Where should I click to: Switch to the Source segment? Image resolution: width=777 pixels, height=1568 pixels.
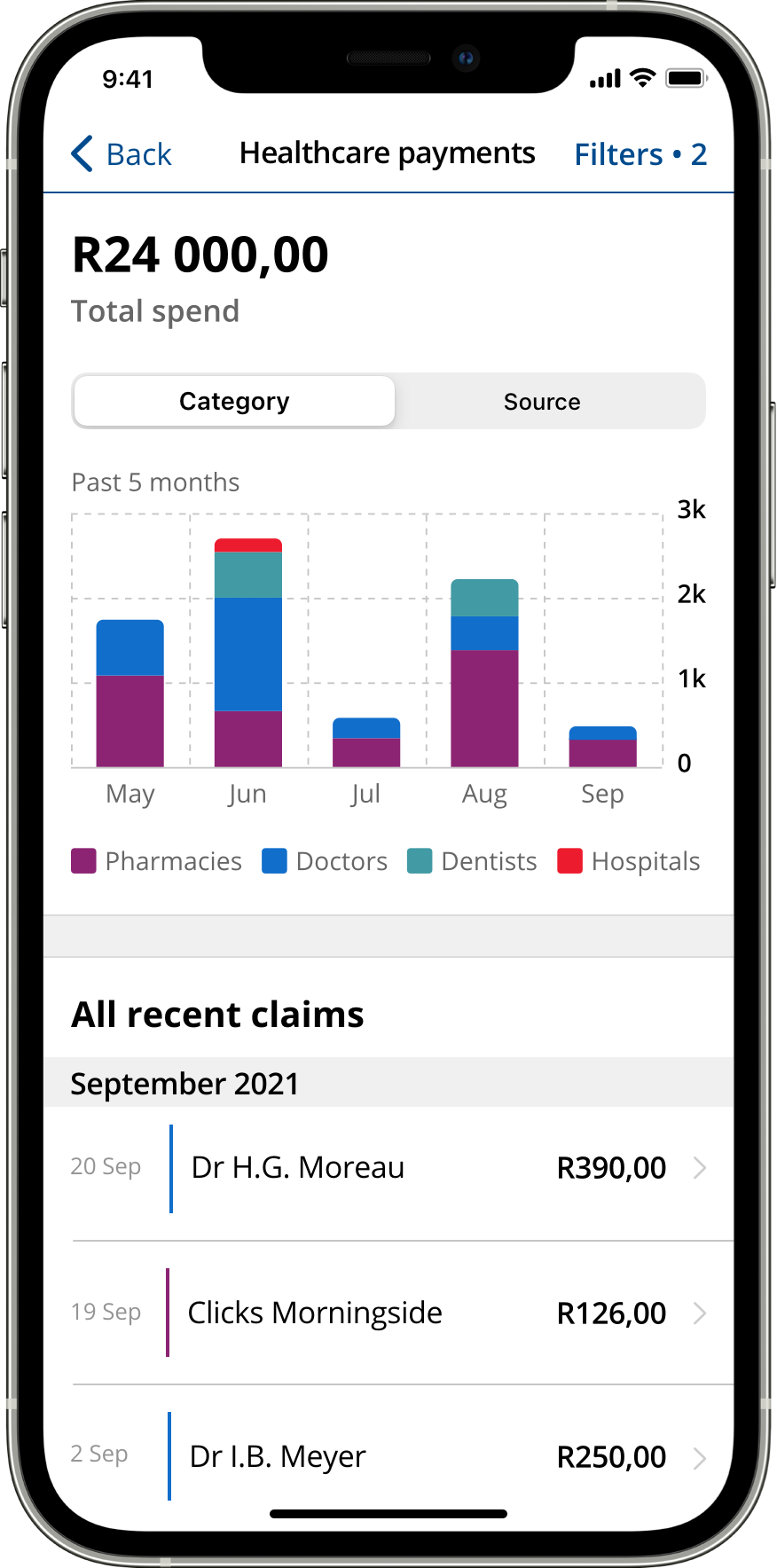(542, 402)
